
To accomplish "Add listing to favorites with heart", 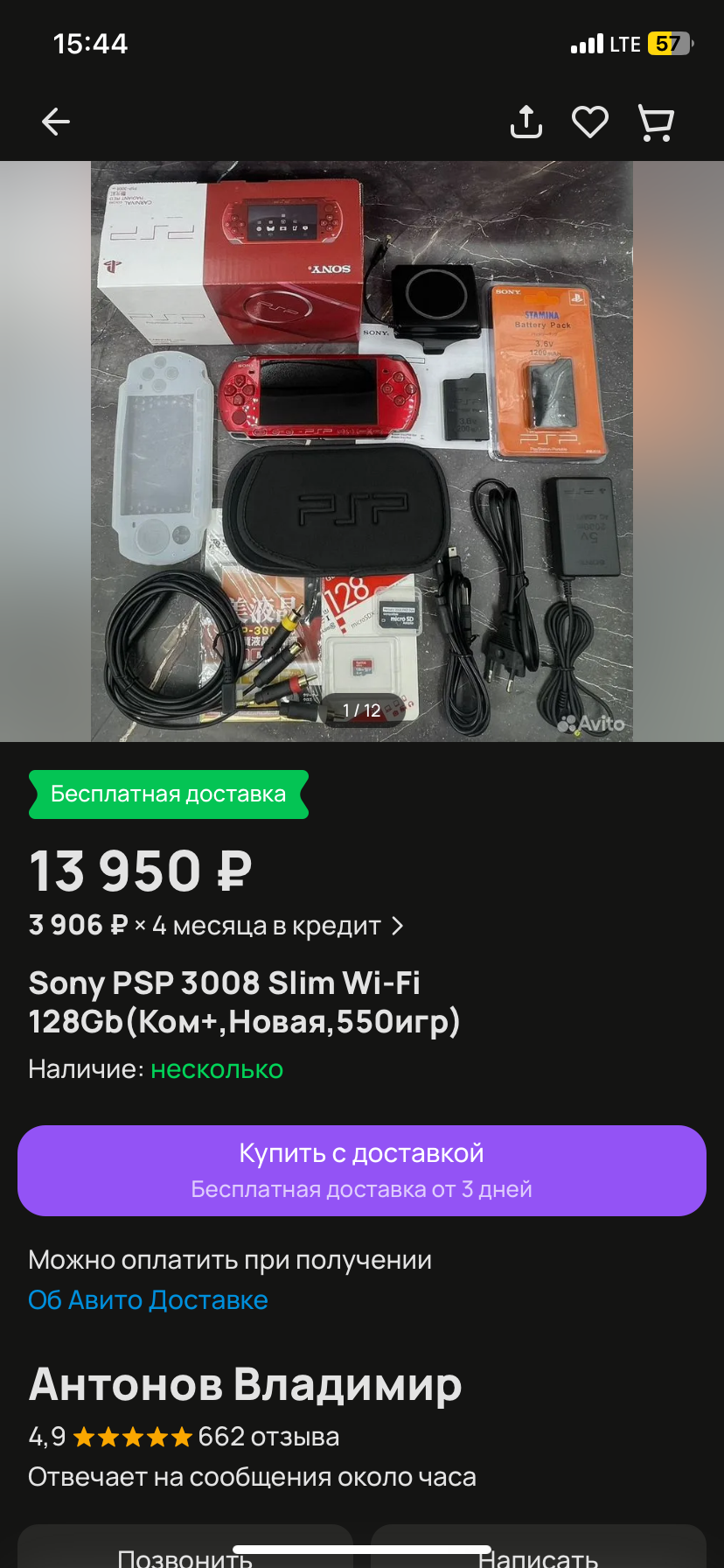I will pos(590,122).
